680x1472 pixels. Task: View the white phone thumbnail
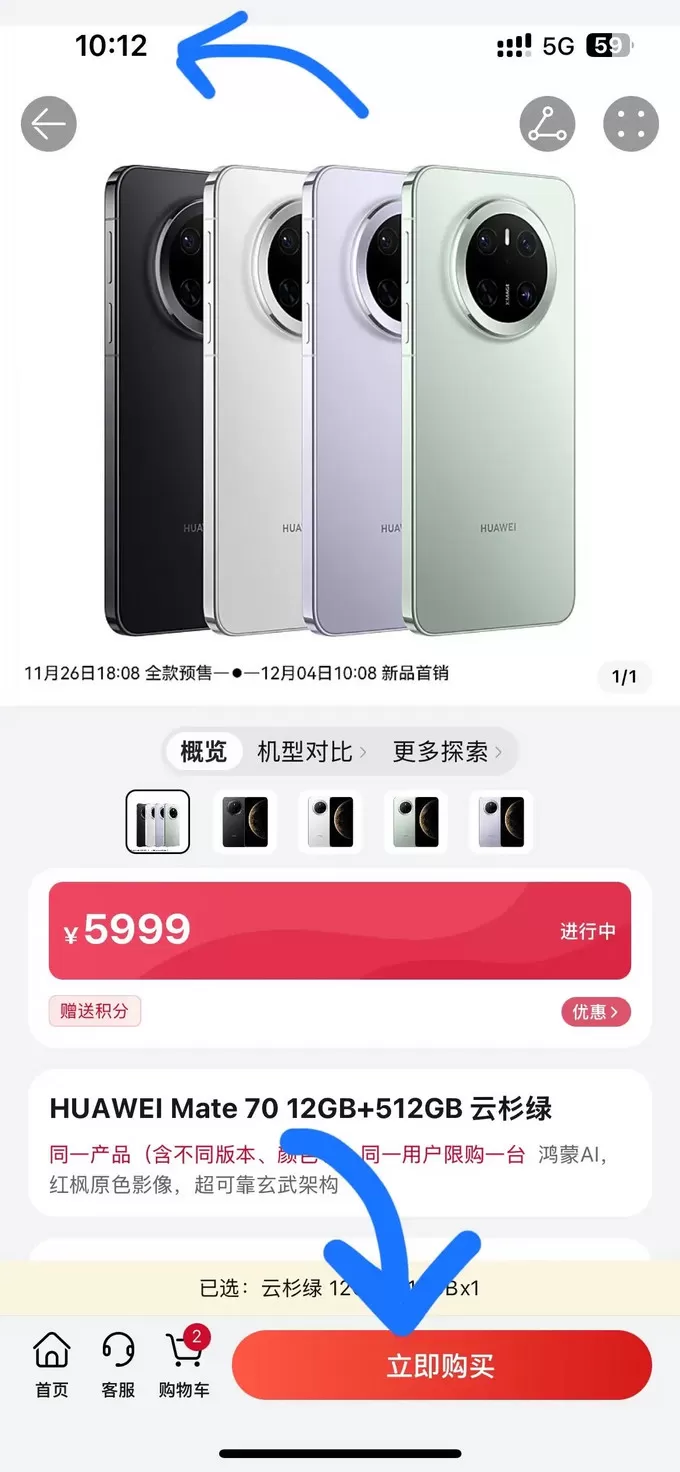331,822
